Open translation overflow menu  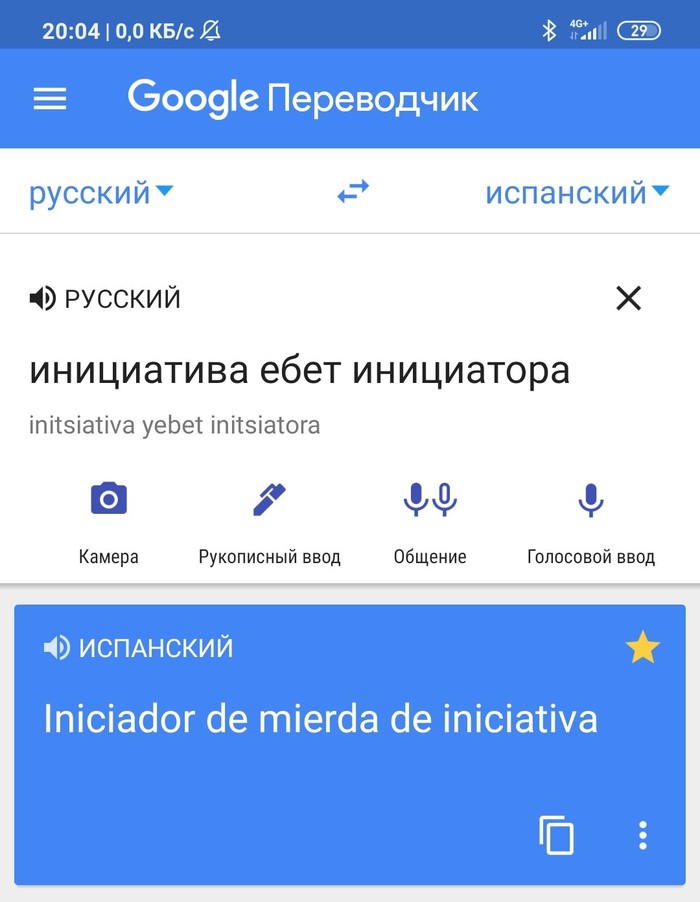pos(643,835)
